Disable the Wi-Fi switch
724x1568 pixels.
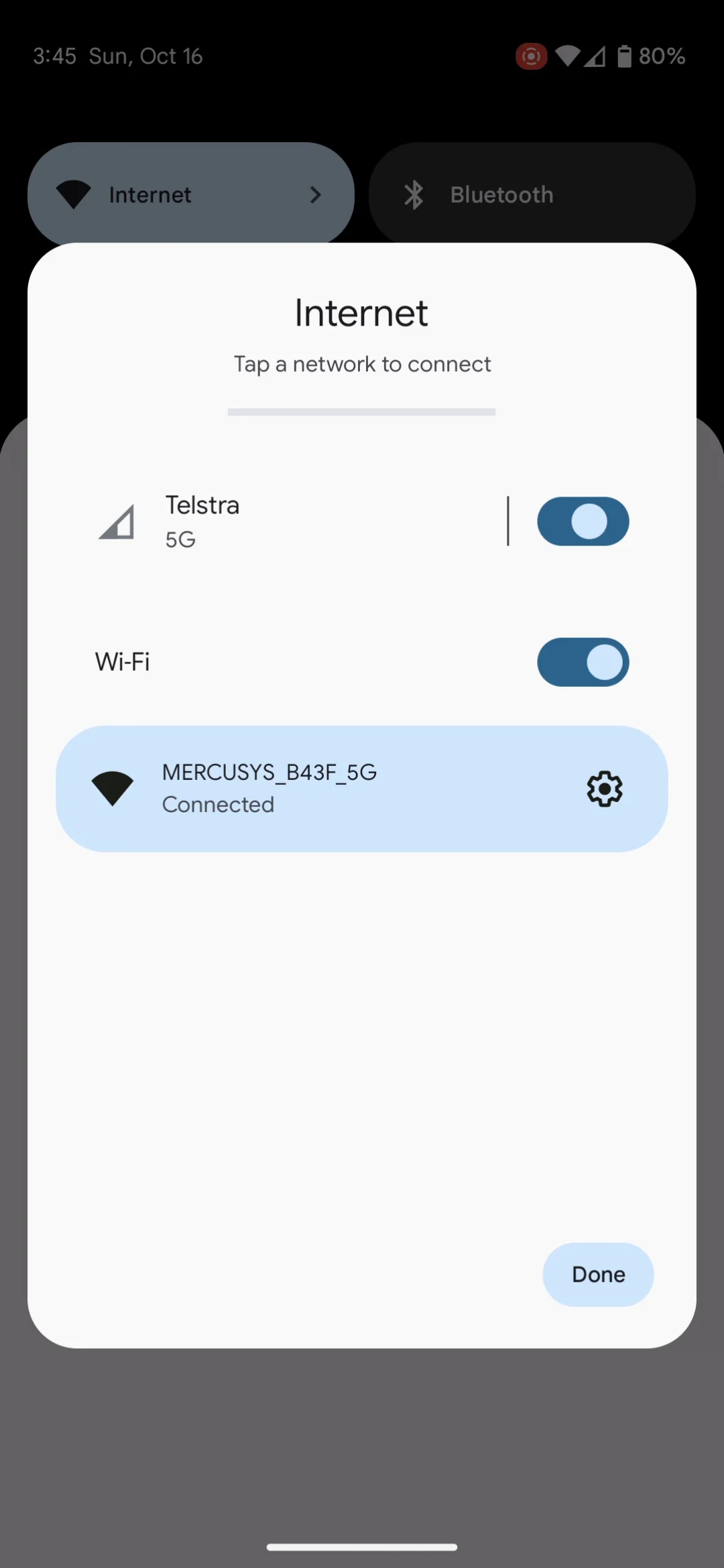[x=583, y=662]
